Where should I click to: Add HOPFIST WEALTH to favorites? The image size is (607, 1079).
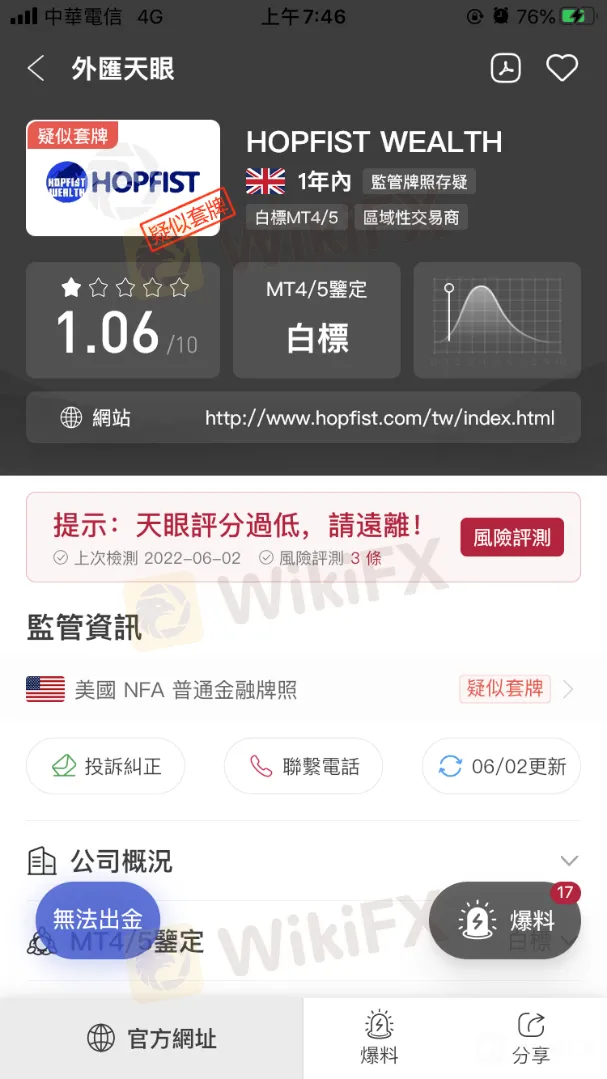coord(562,68)
